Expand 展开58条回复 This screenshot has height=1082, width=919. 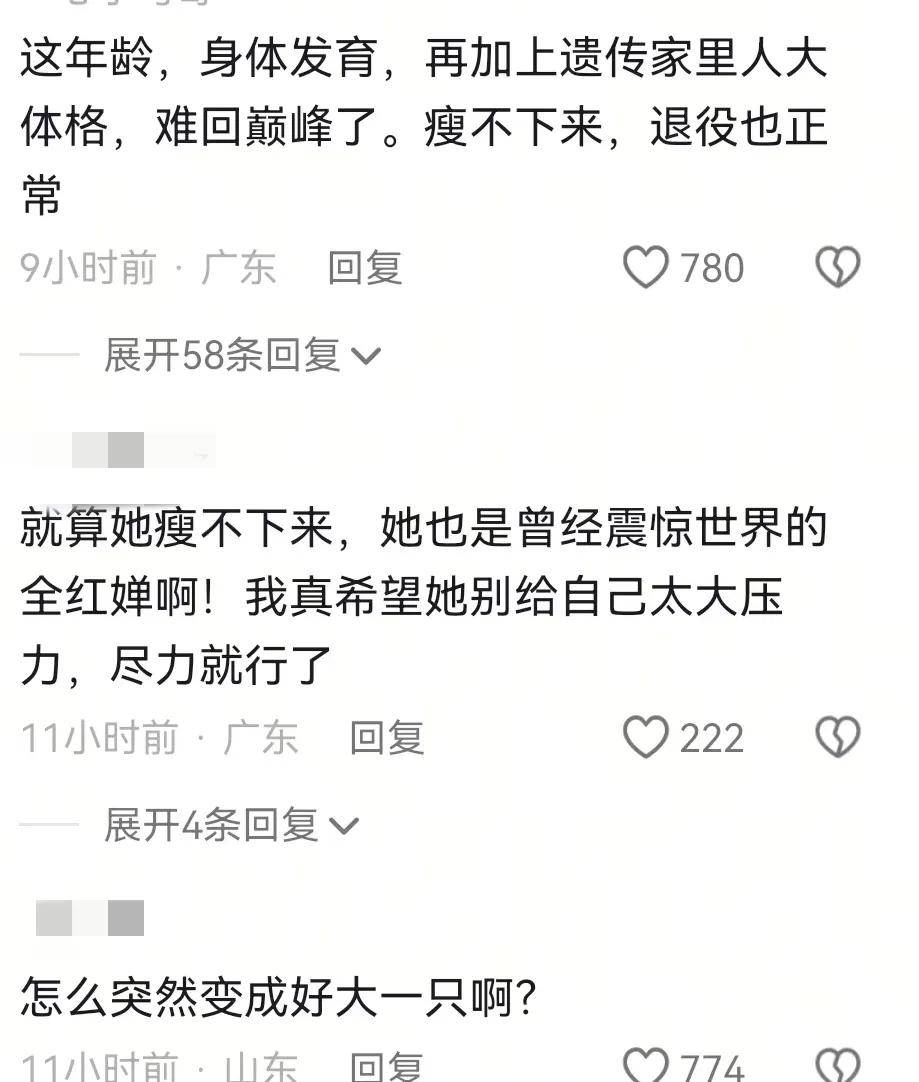[242, 355]
